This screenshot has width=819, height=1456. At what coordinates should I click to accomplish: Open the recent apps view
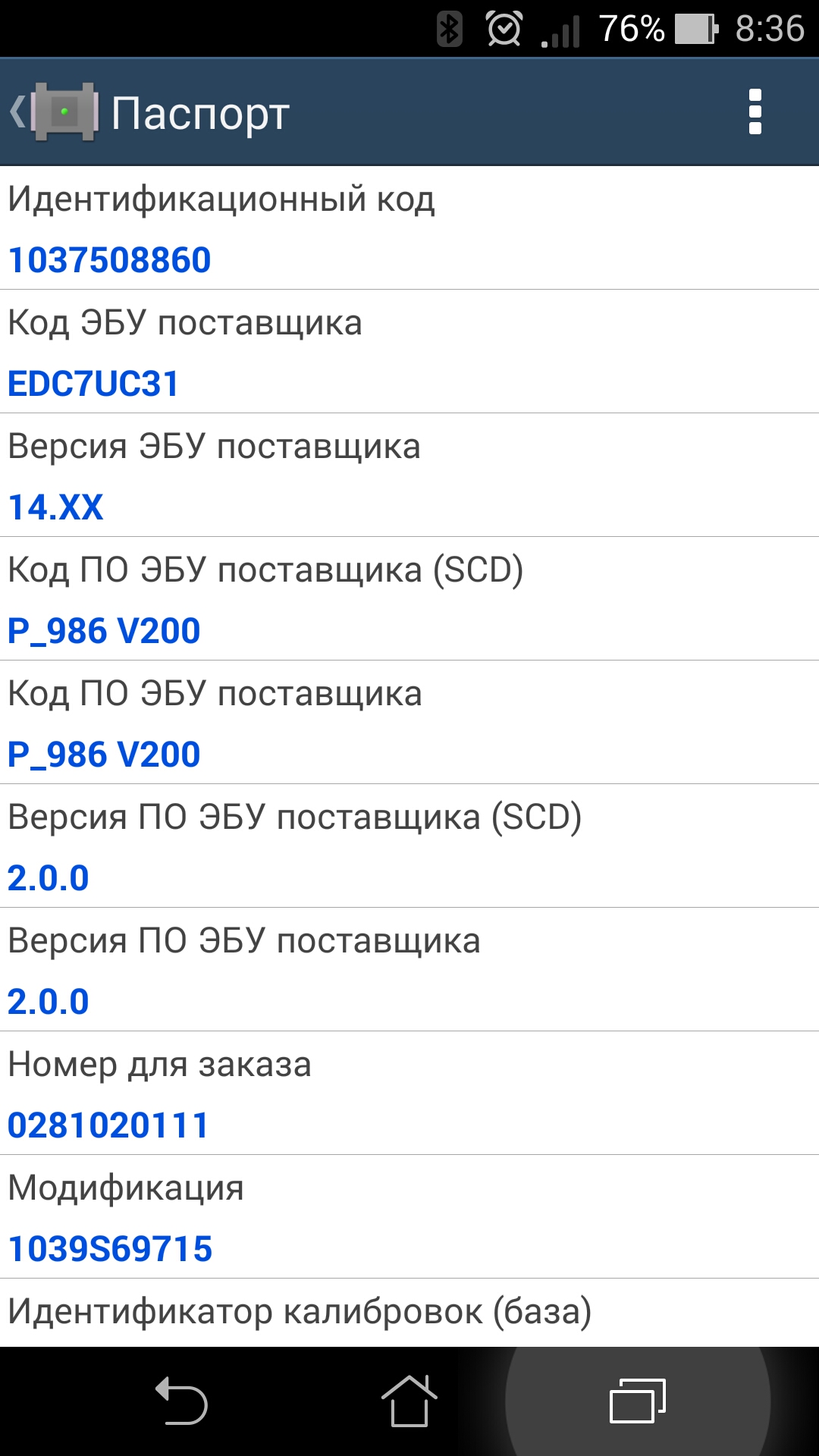pos(637,1401)
